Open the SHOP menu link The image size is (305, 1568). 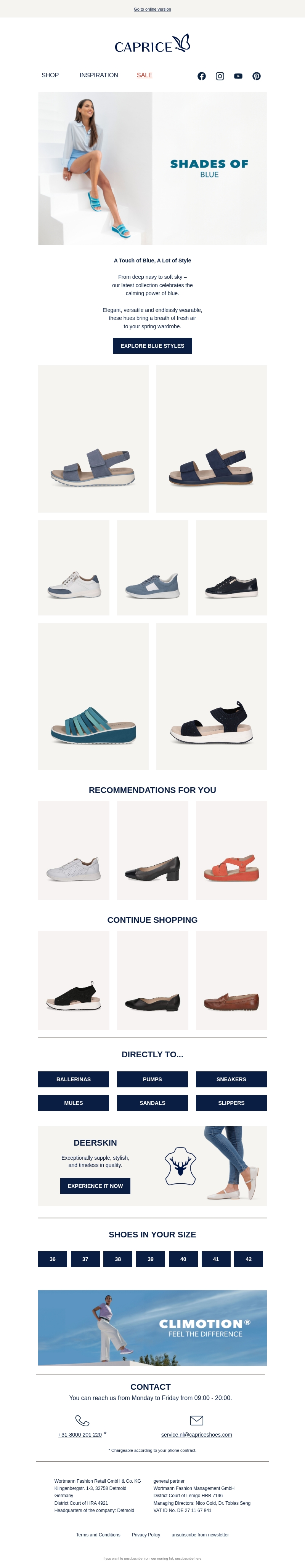50,75
